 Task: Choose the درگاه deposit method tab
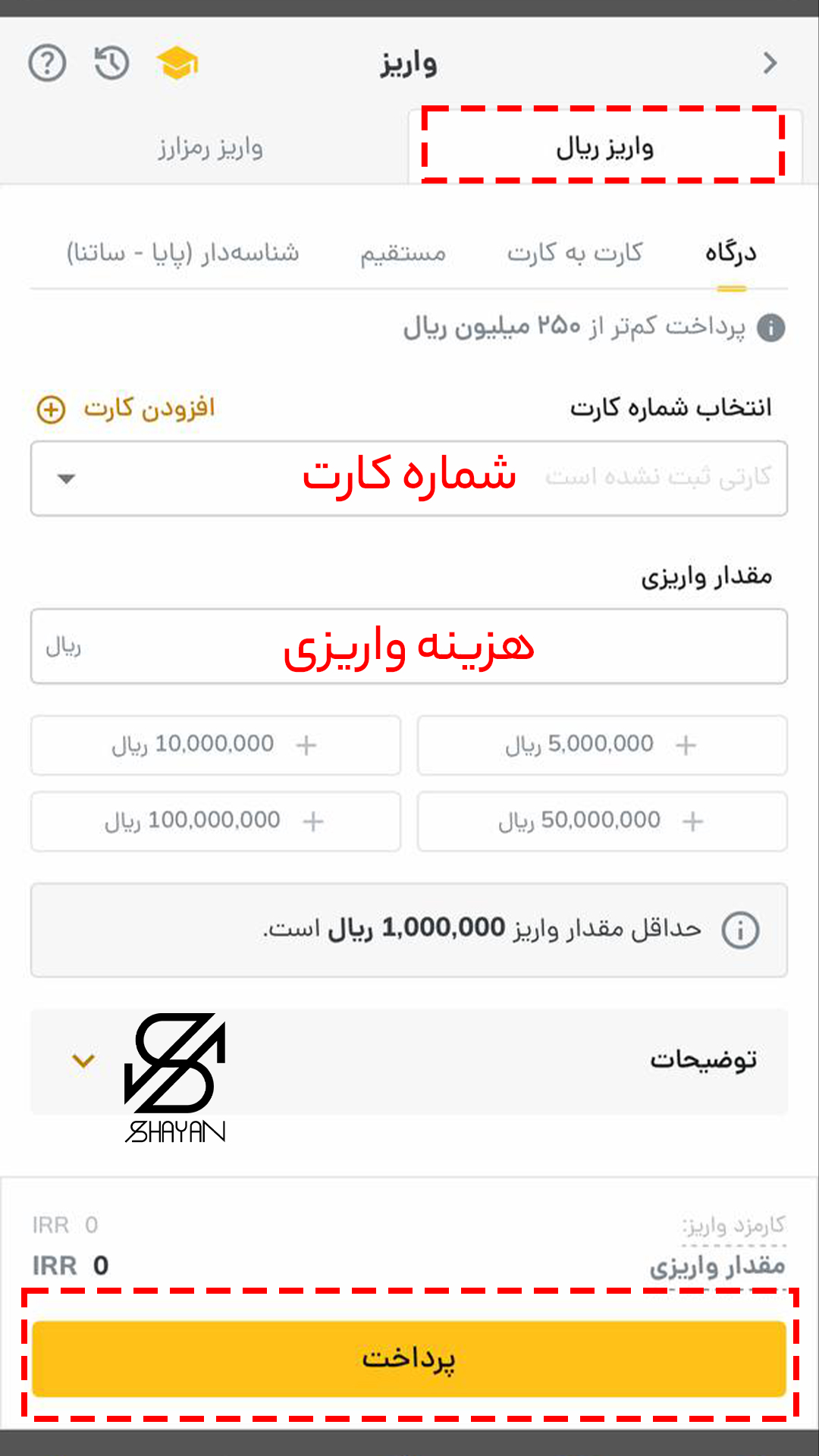[x=731, y=253]
